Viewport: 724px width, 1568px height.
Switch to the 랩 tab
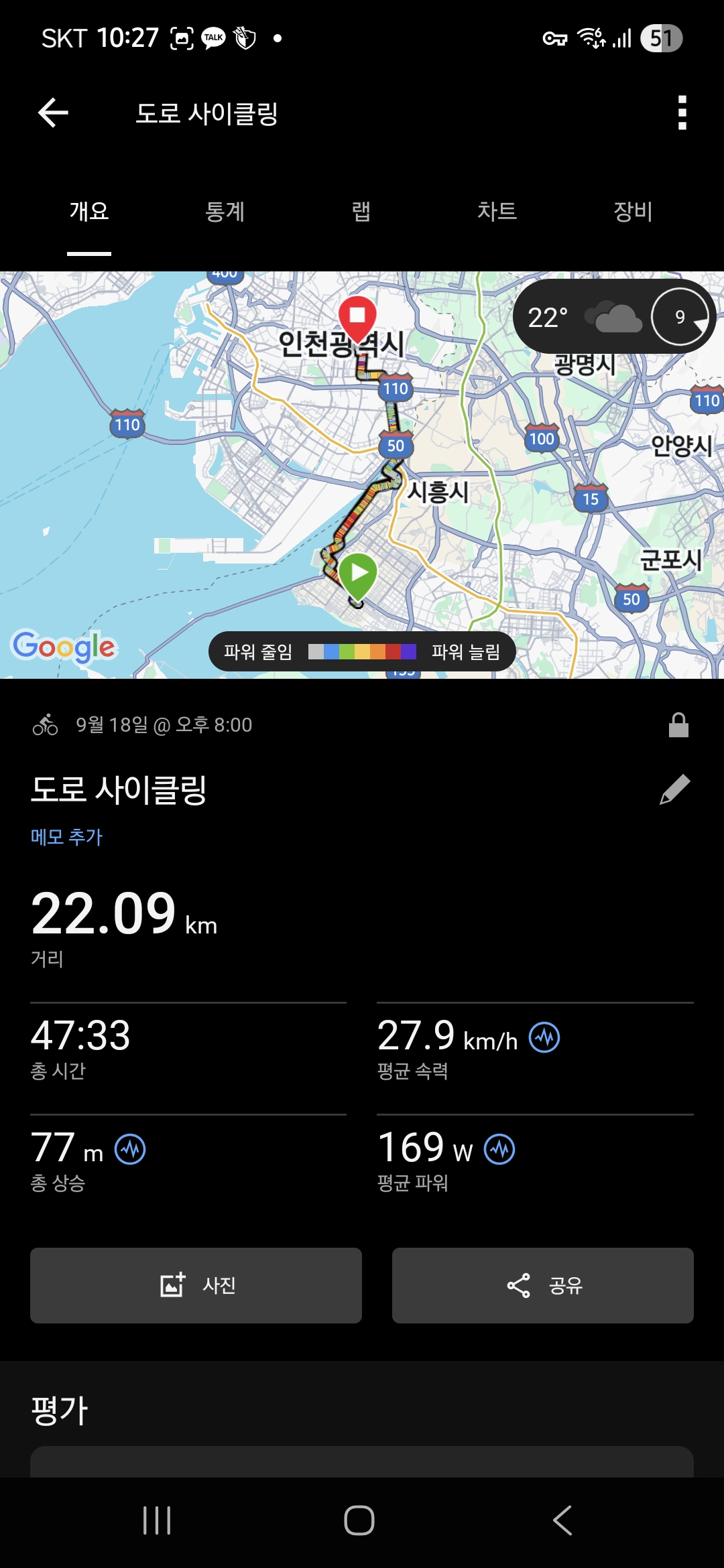pyautogui.click(x=361, y=212)
